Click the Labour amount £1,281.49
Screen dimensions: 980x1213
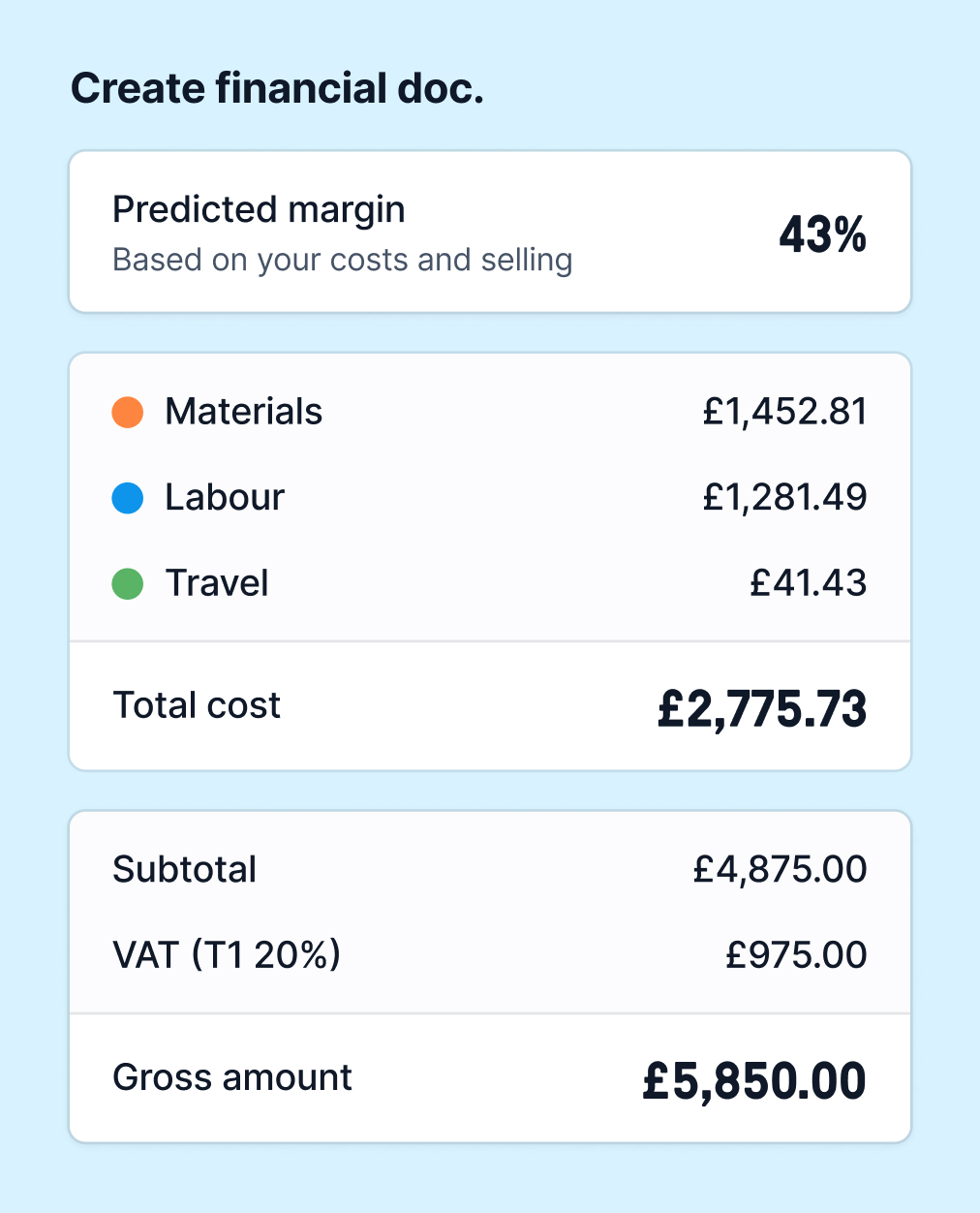point(784,497)
